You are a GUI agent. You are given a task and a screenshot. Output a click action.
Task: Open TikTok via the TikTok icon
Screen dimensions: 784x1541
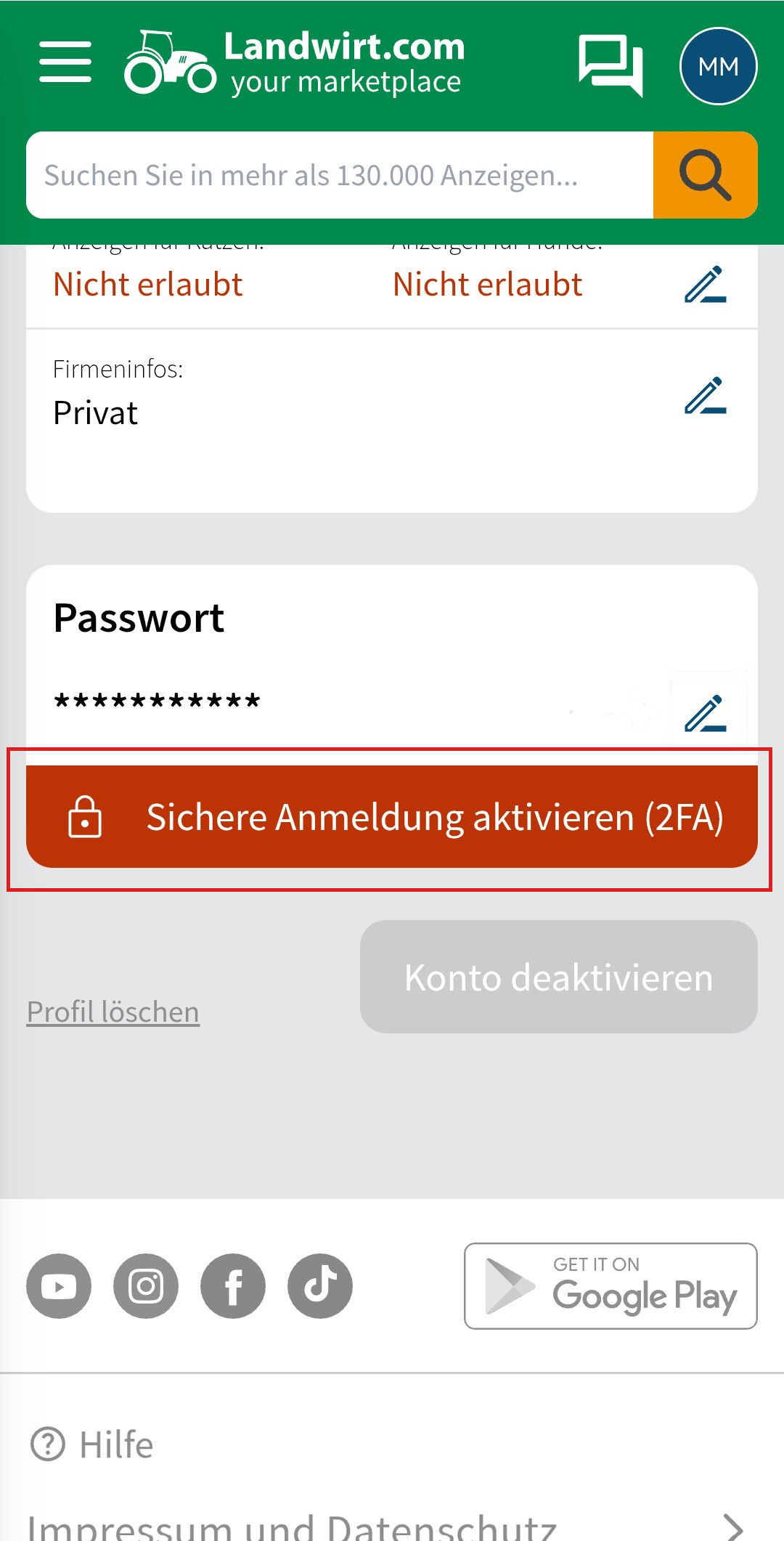pos(319,1285)
